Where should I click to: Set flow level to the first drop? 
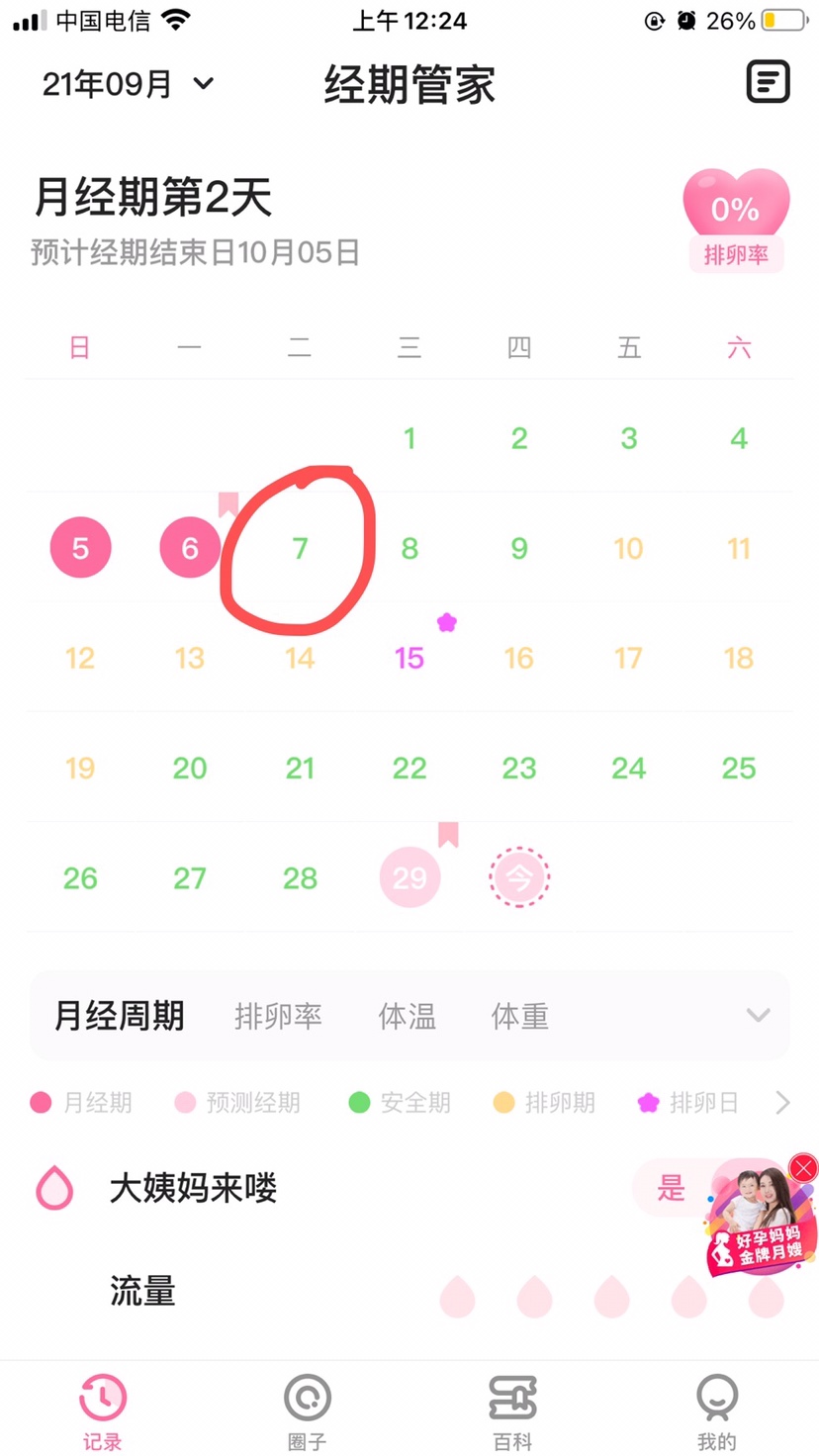click(x=457, y=1296)
